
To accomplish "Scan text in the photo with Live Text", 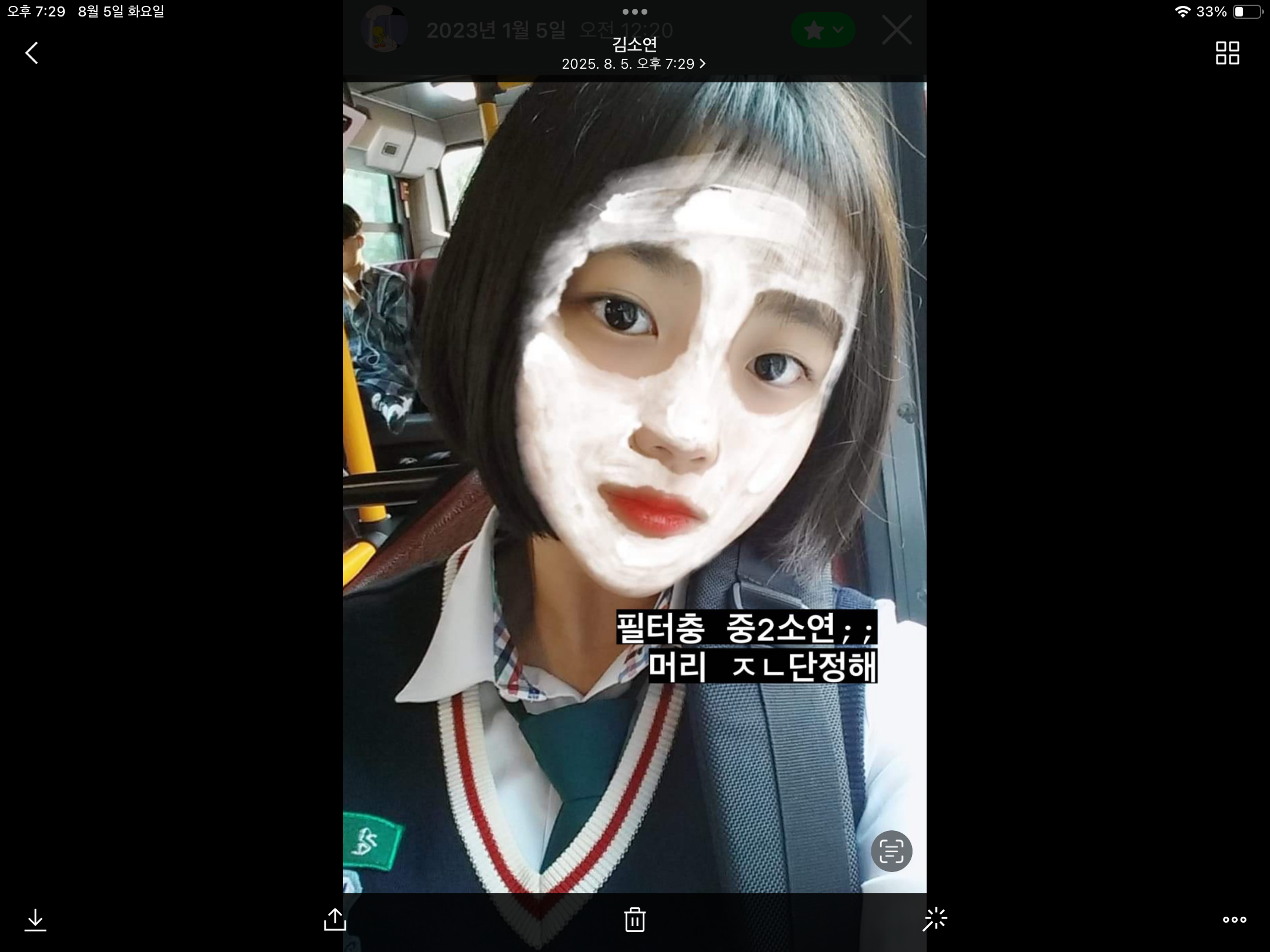I will point(891,851).
